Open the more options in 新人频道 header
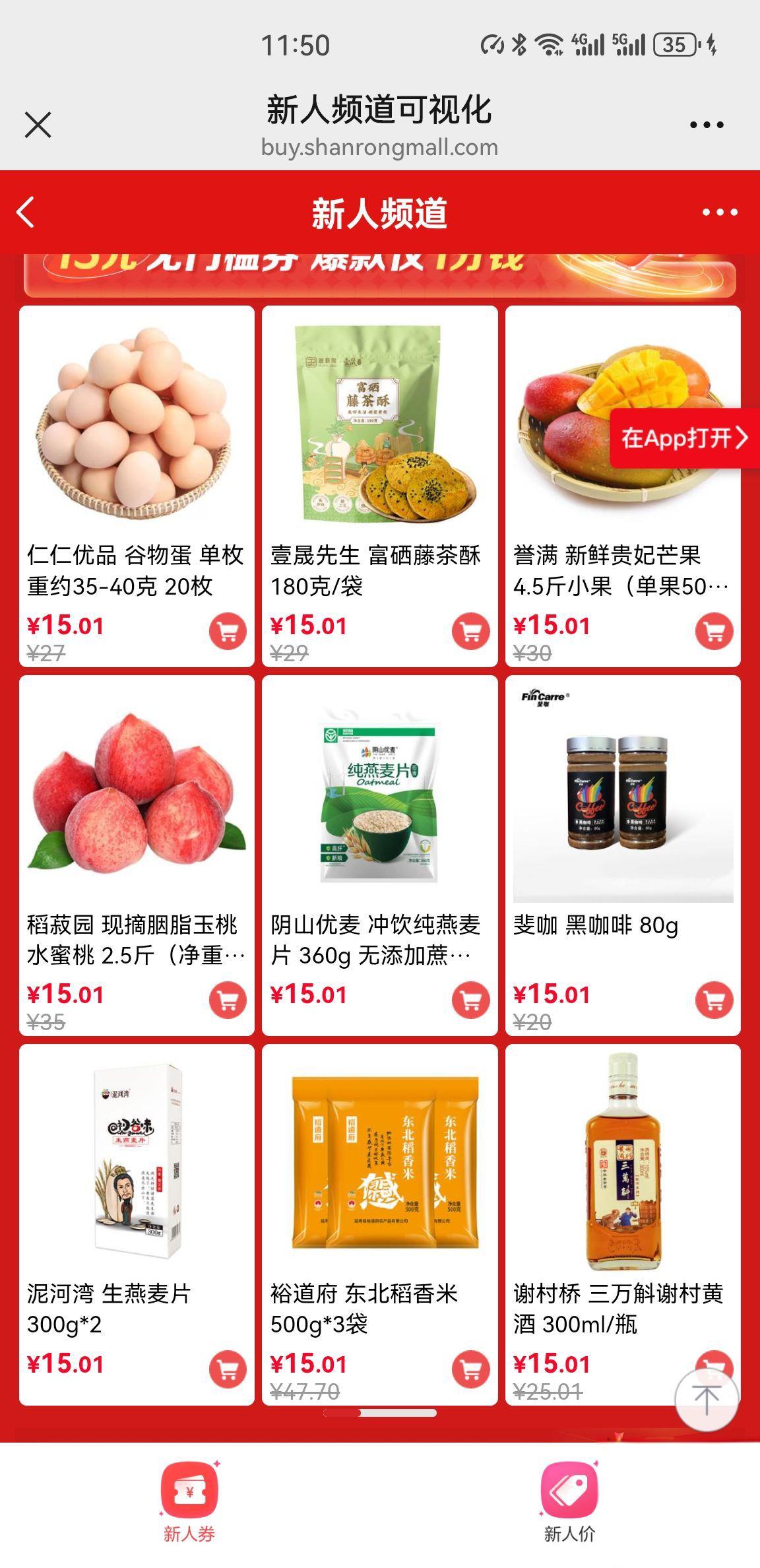The width and height of the screenshot is (760, 1568). [x=719, y=212]
